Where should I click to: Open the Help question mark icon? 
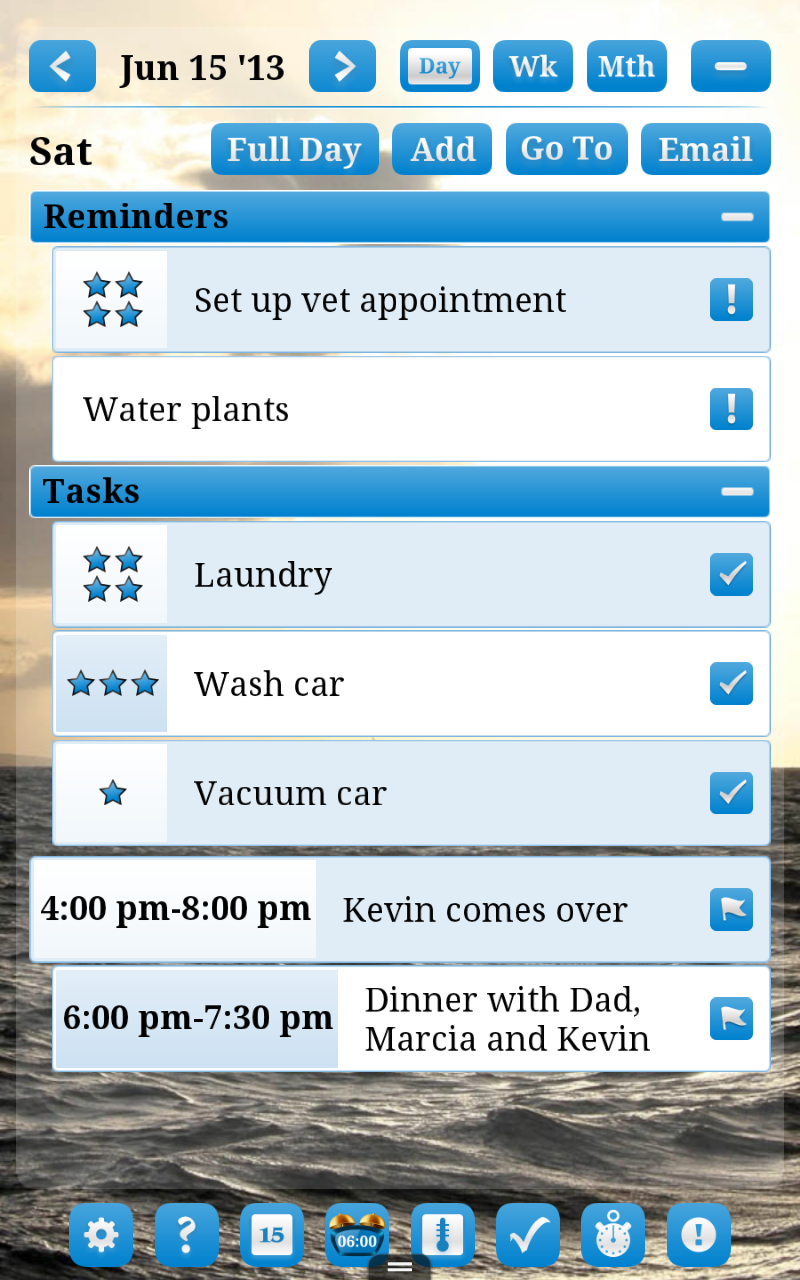[x=187, y=1235]
